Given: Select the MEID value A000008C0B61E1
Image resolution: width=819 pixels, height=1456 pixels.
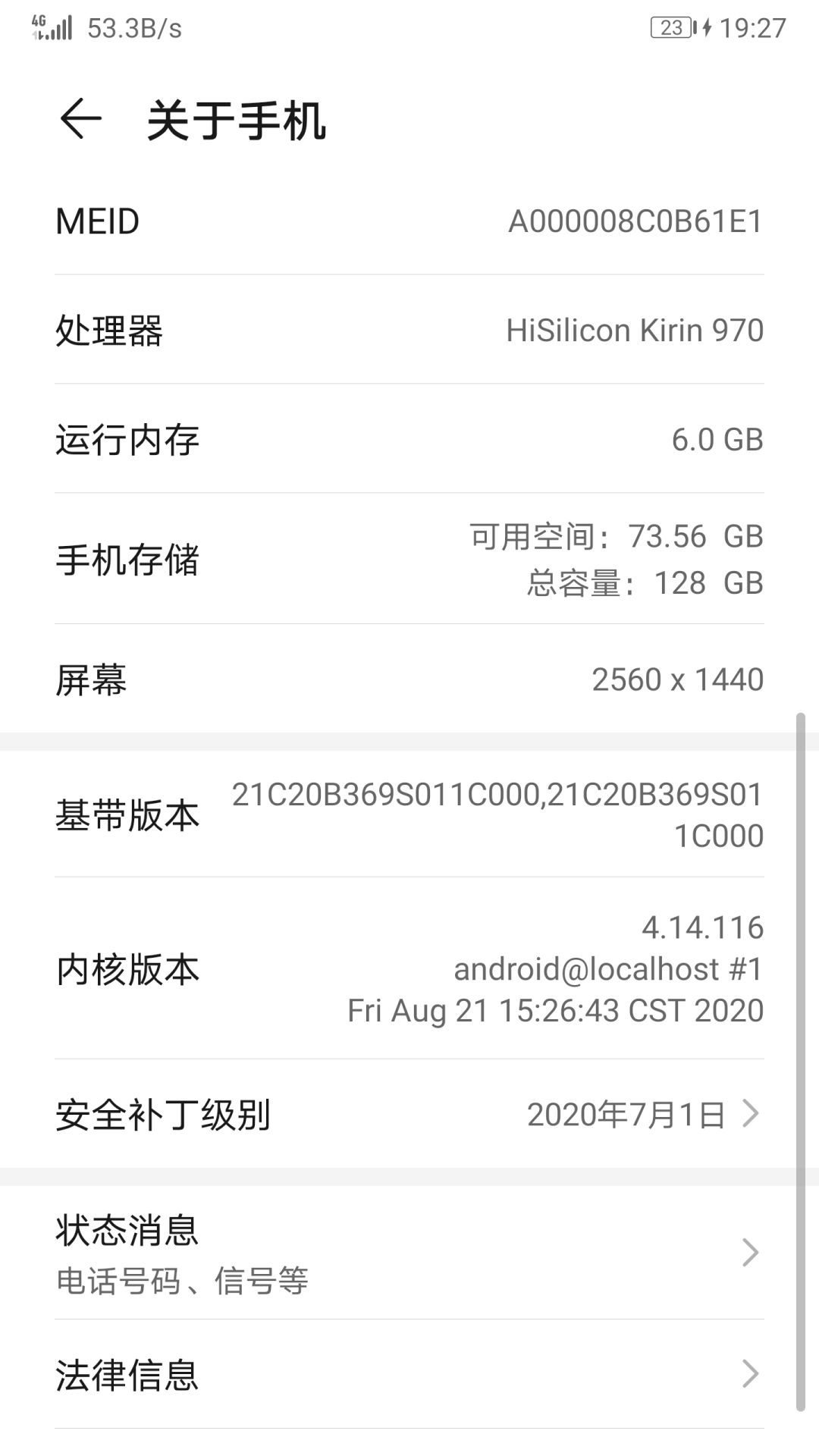Looking at the screenshot, I should (x=636, y=221).
